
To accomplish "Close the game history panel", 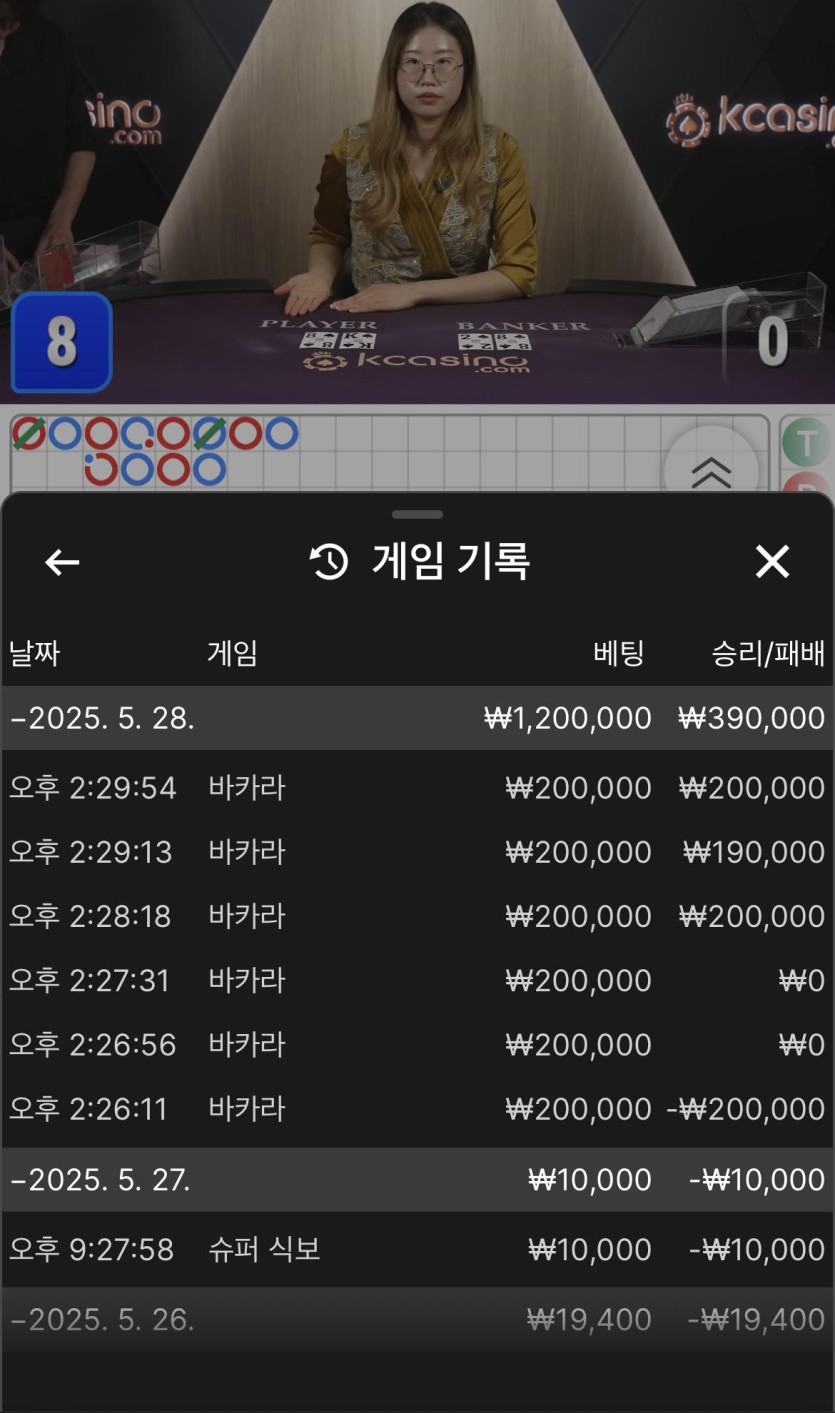I will [772, 562].
